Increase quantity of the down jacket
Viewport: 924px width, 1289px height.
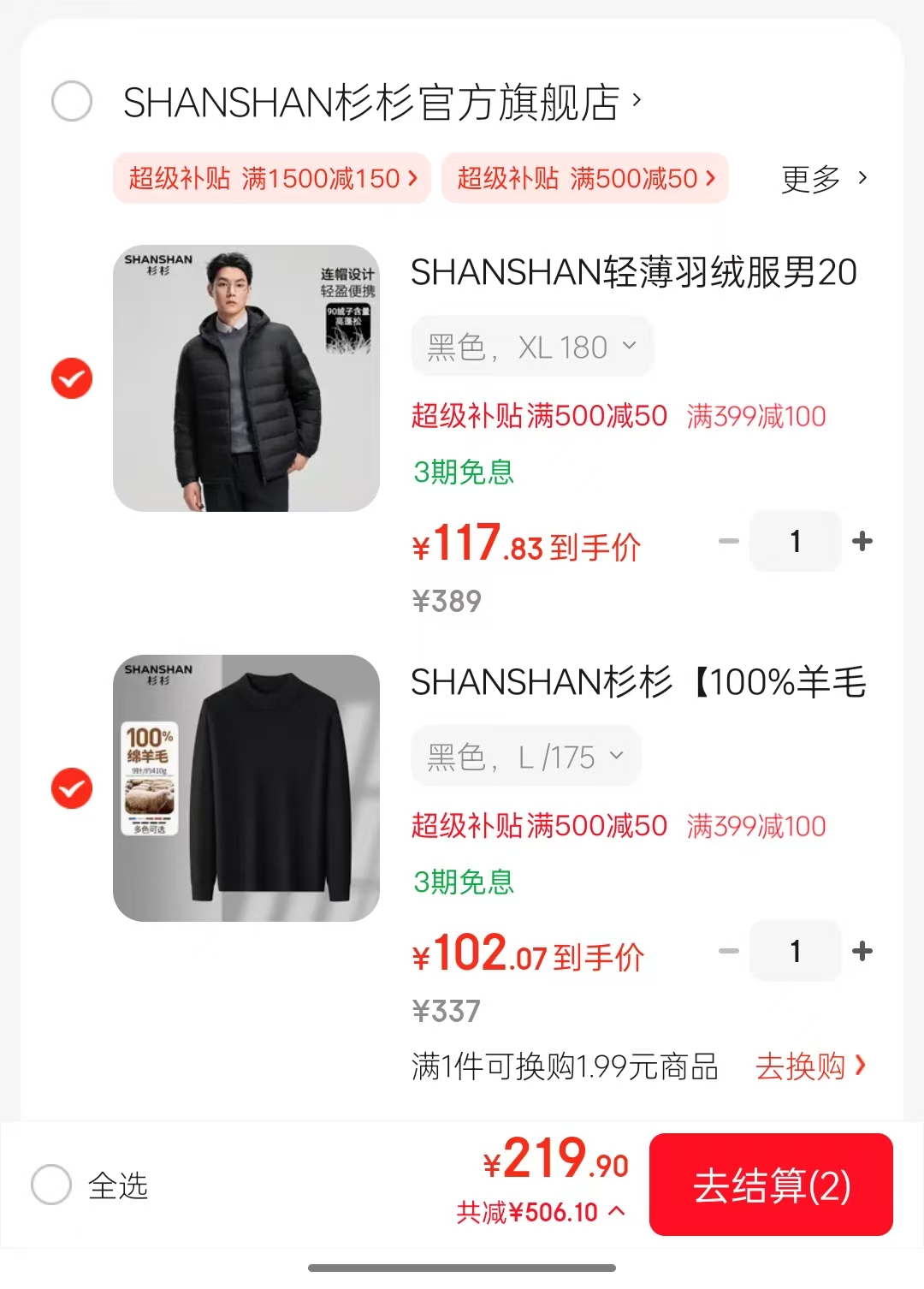click(x=862, y=541)
